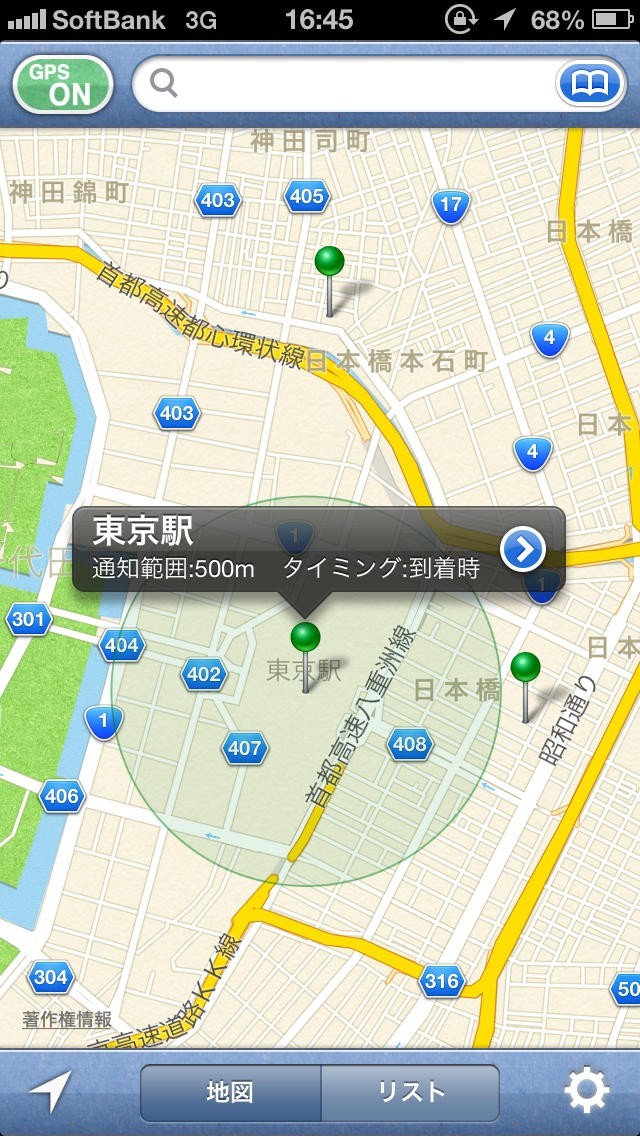Select the green pin beside 昭和通り
Viewport: 640px width, 1136px height.
[x=525, y=668]
